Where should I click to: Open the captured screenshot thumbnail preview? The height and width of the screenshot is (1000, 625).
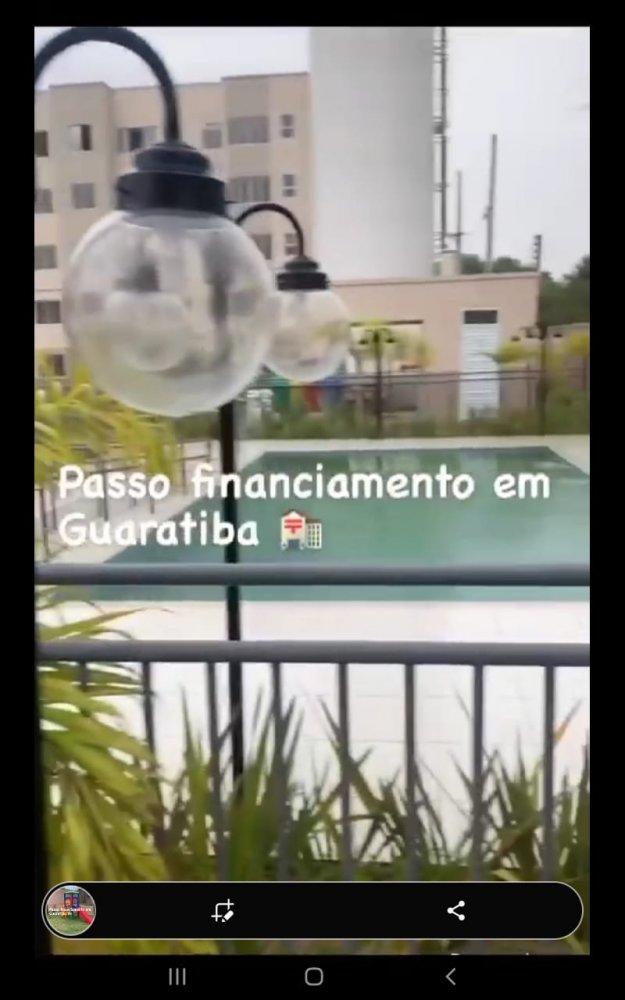pos(69,911)
